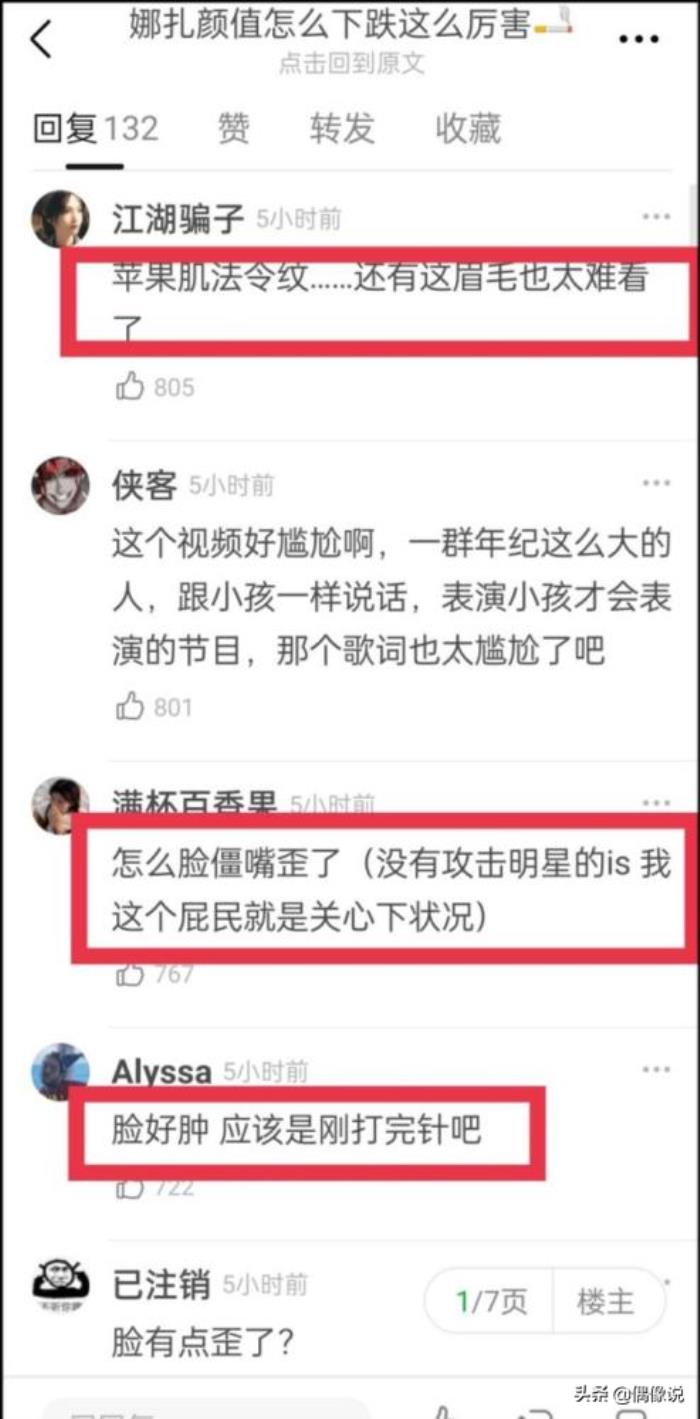Switch to the 转发 tab
Image resolution: width=700 pixels, height=1419 pixels.
342,129
